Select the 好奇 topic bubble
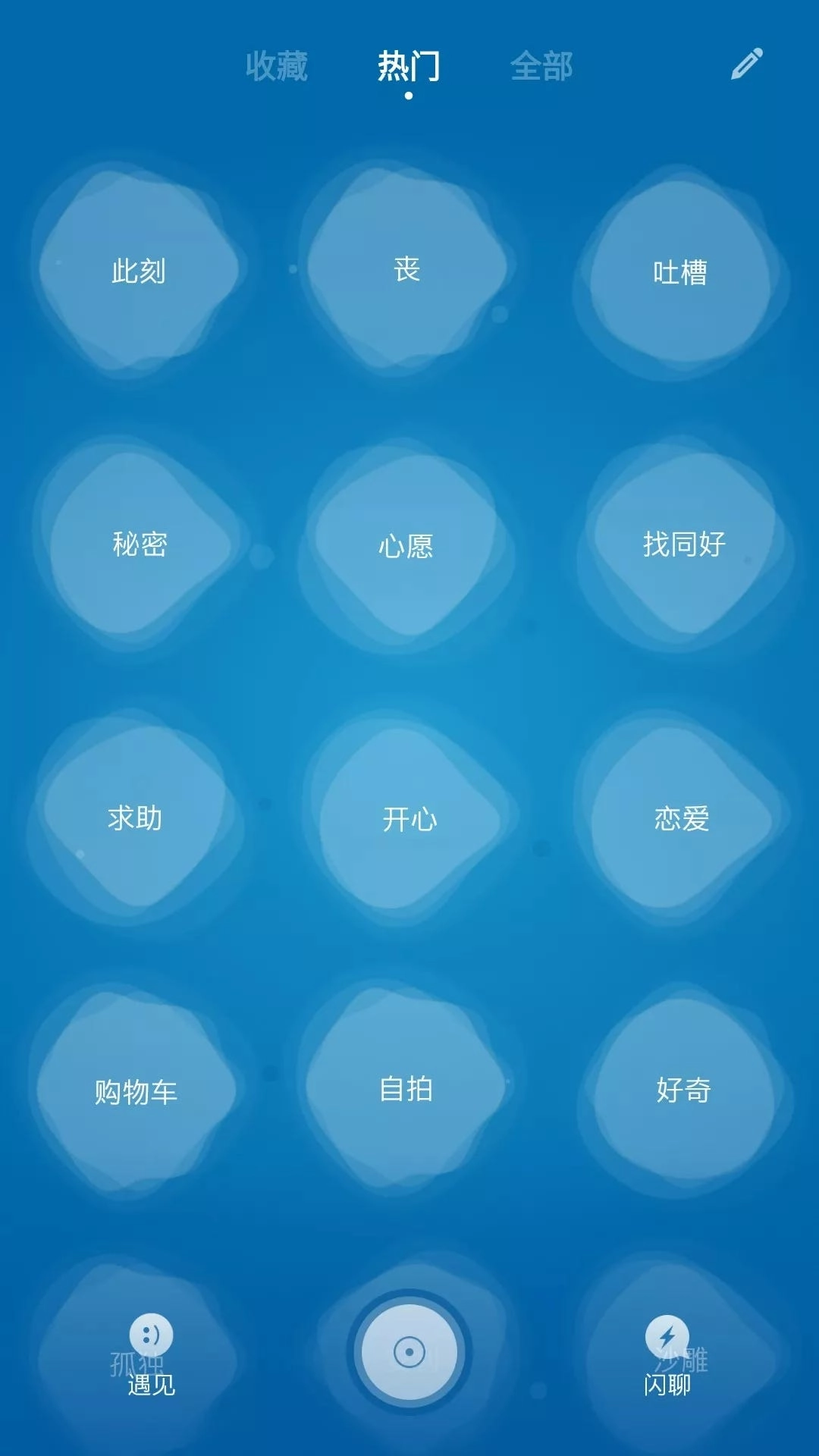The width and height of the screenshot is (819, 1456). [x=683, y=1090]
